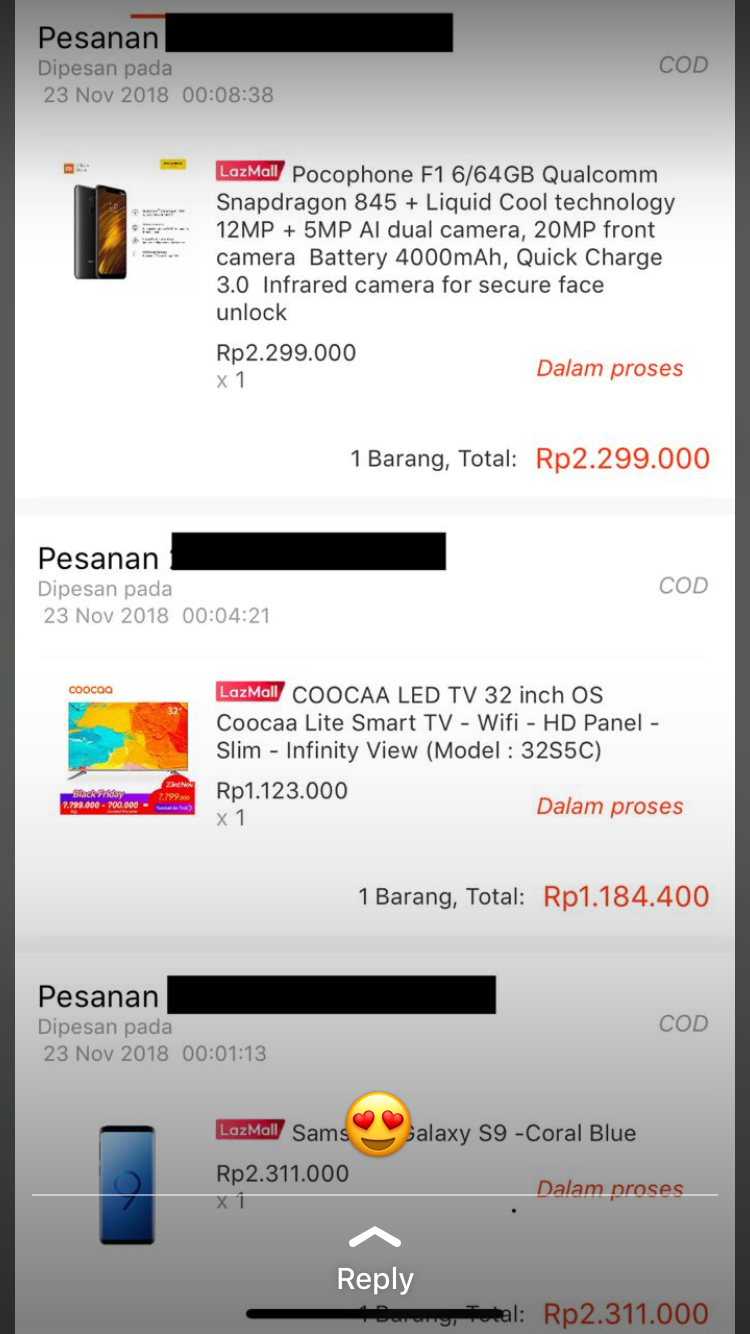
Task: Click the COD label on the first order
Action: click(683, 65)
